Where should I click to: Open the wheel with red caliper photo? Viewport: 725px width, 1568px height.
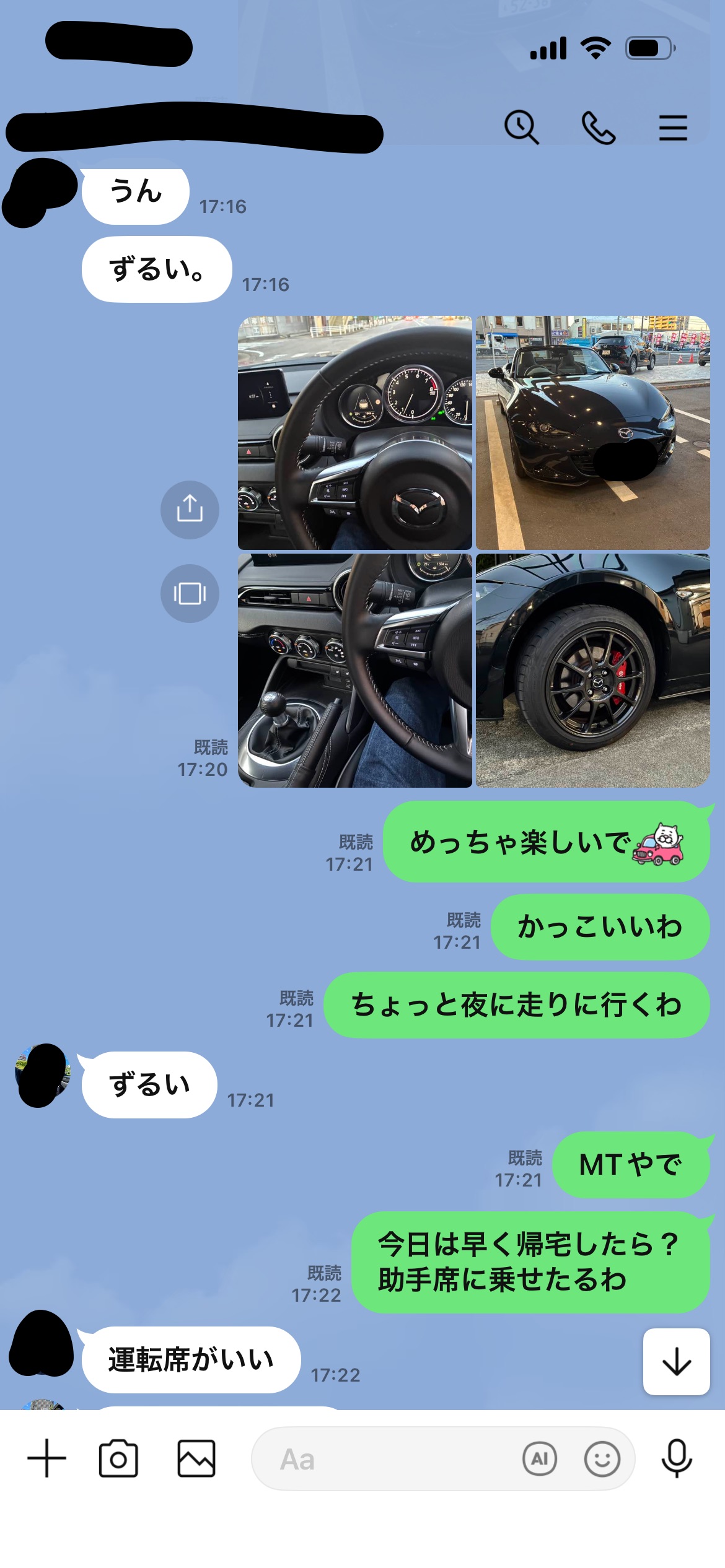(592, 671)
